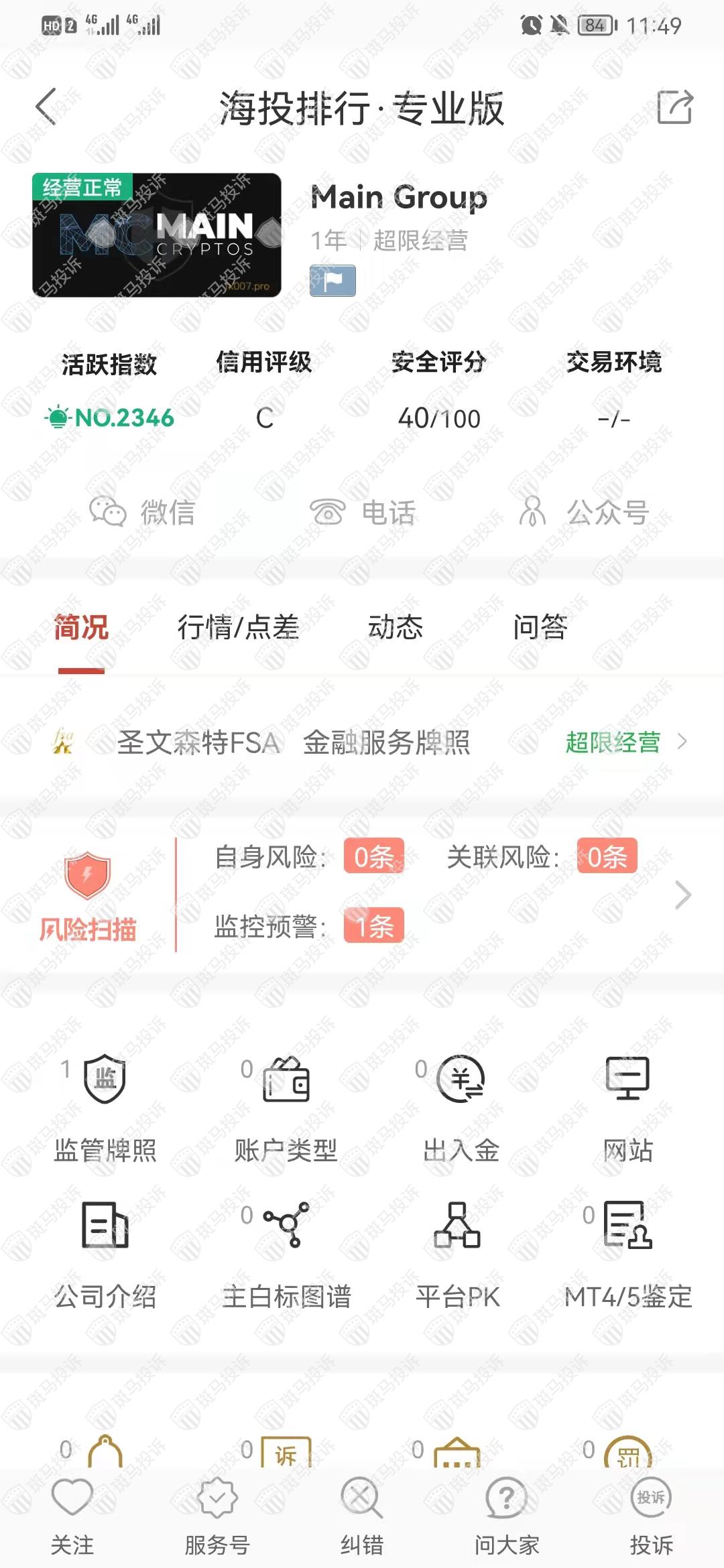
Task: Tap the 电话 contact option
Action: tap(363, 513)
